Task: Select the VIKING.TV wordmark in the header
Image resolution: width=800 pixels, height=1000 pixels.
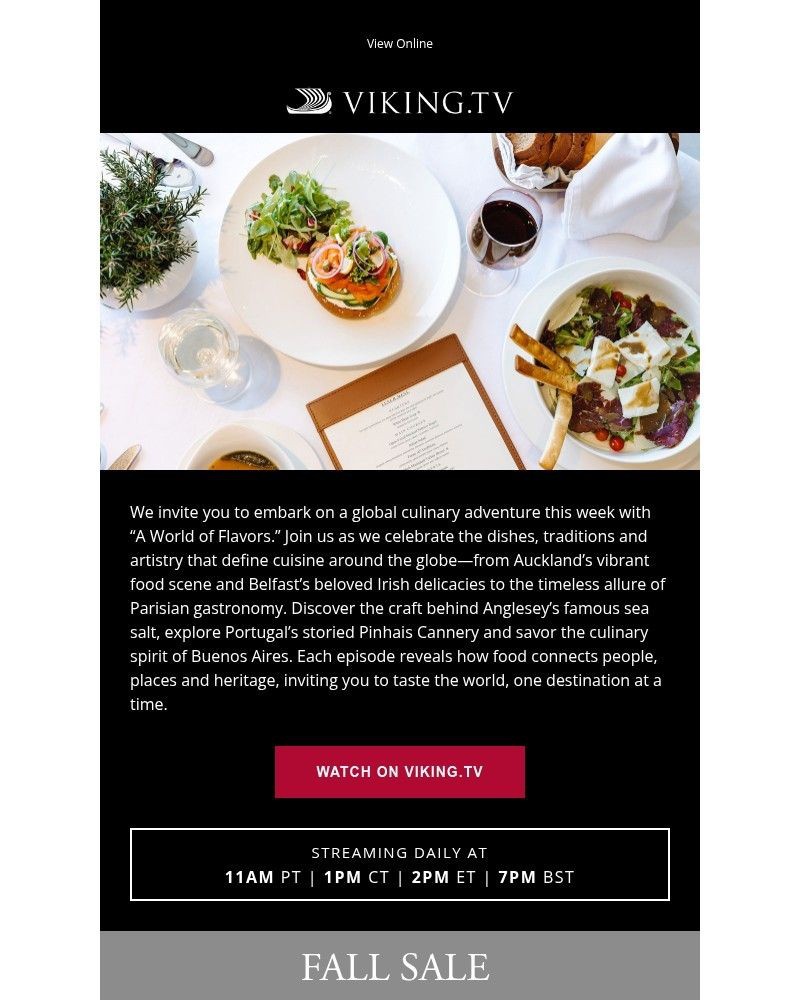Action: tap(430, 100)
